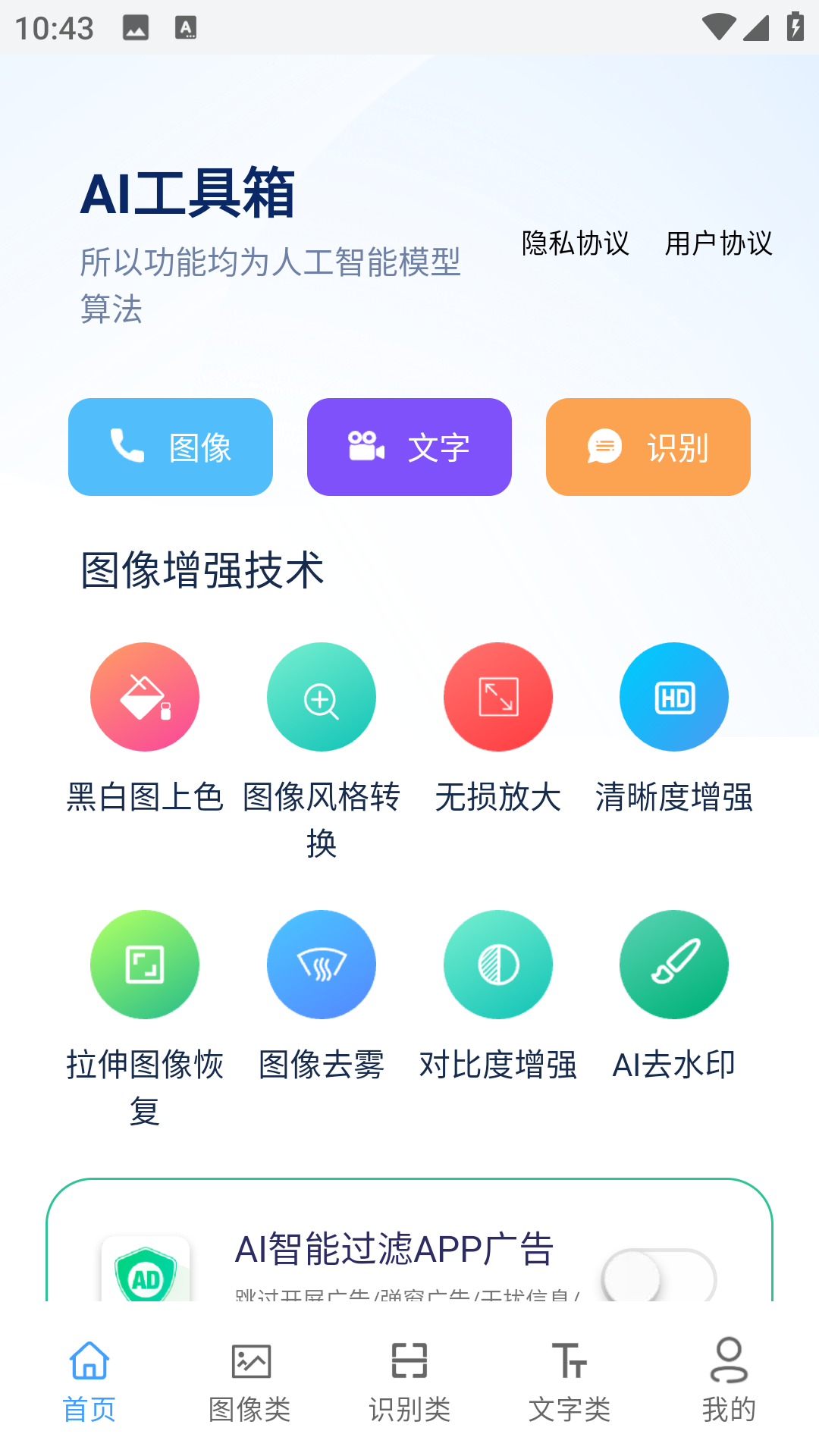Open the camera icon on 文字 button
This screenshot has height=1456, width=819.
366,447
